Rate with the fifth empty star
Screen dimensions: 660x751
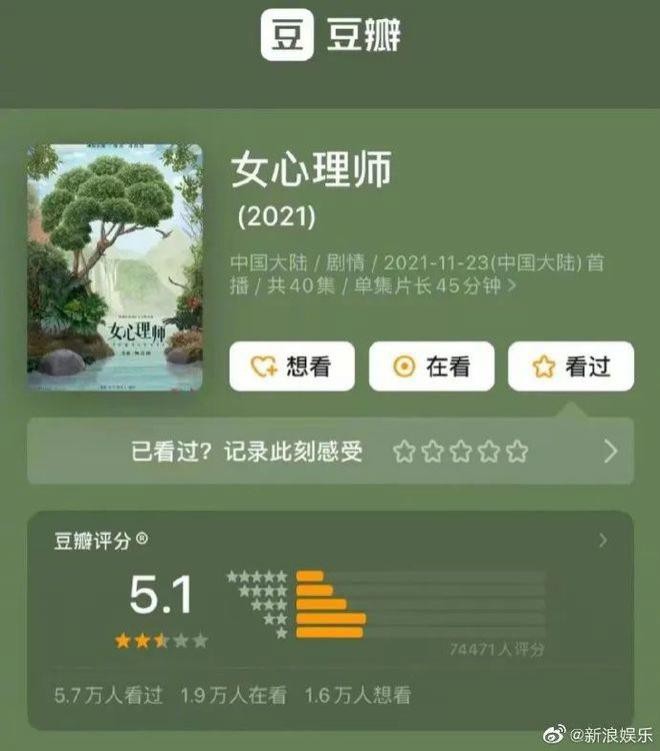point(517,452)
